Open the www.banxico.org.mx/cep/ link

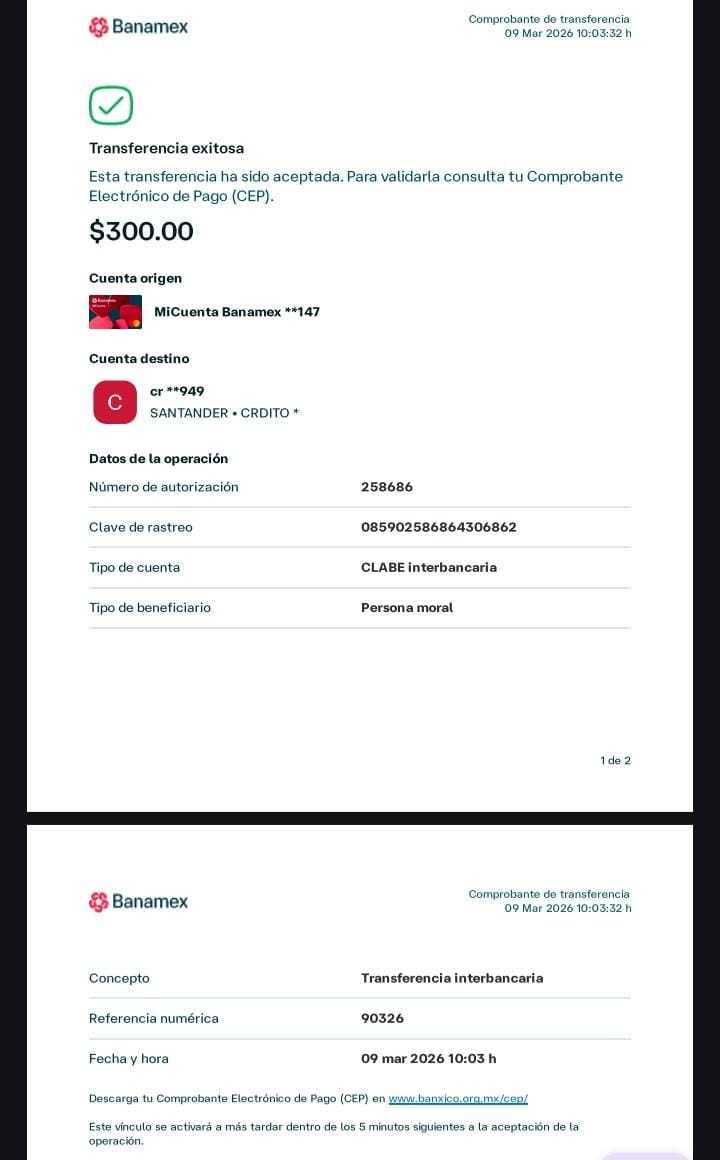458,1099
